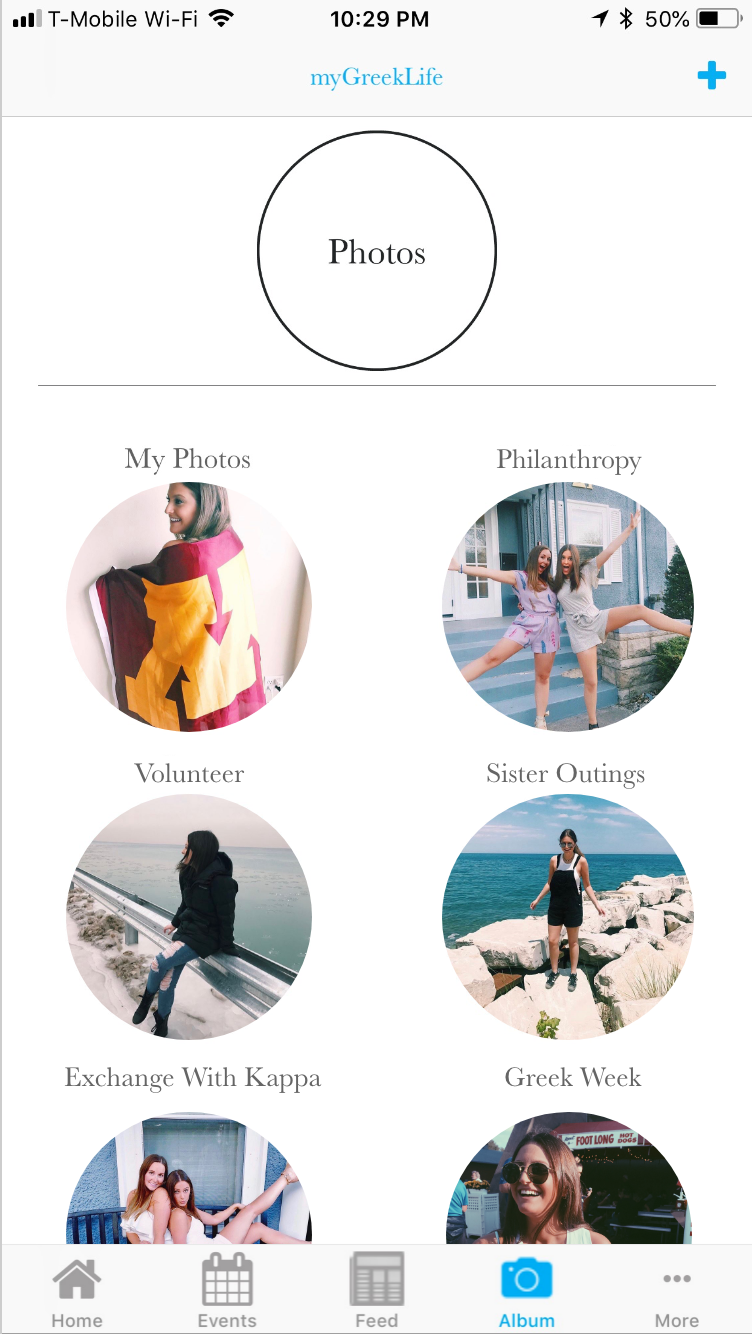
Task: Select the Exchange With Kappa album
Action: click(189, 1180)
